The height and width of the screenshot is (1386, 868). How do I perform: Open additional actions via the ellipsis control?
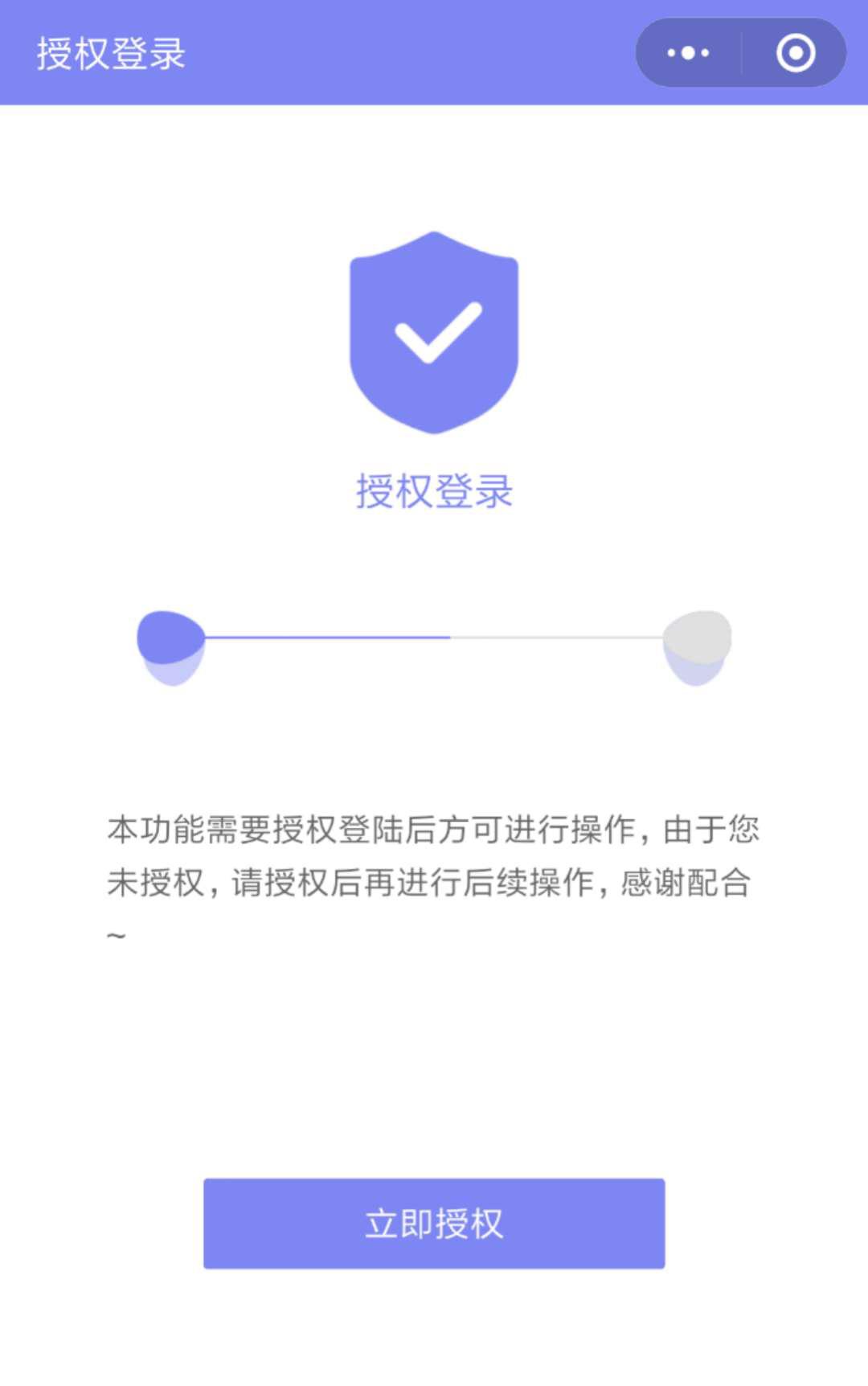[x=686, y=52]
